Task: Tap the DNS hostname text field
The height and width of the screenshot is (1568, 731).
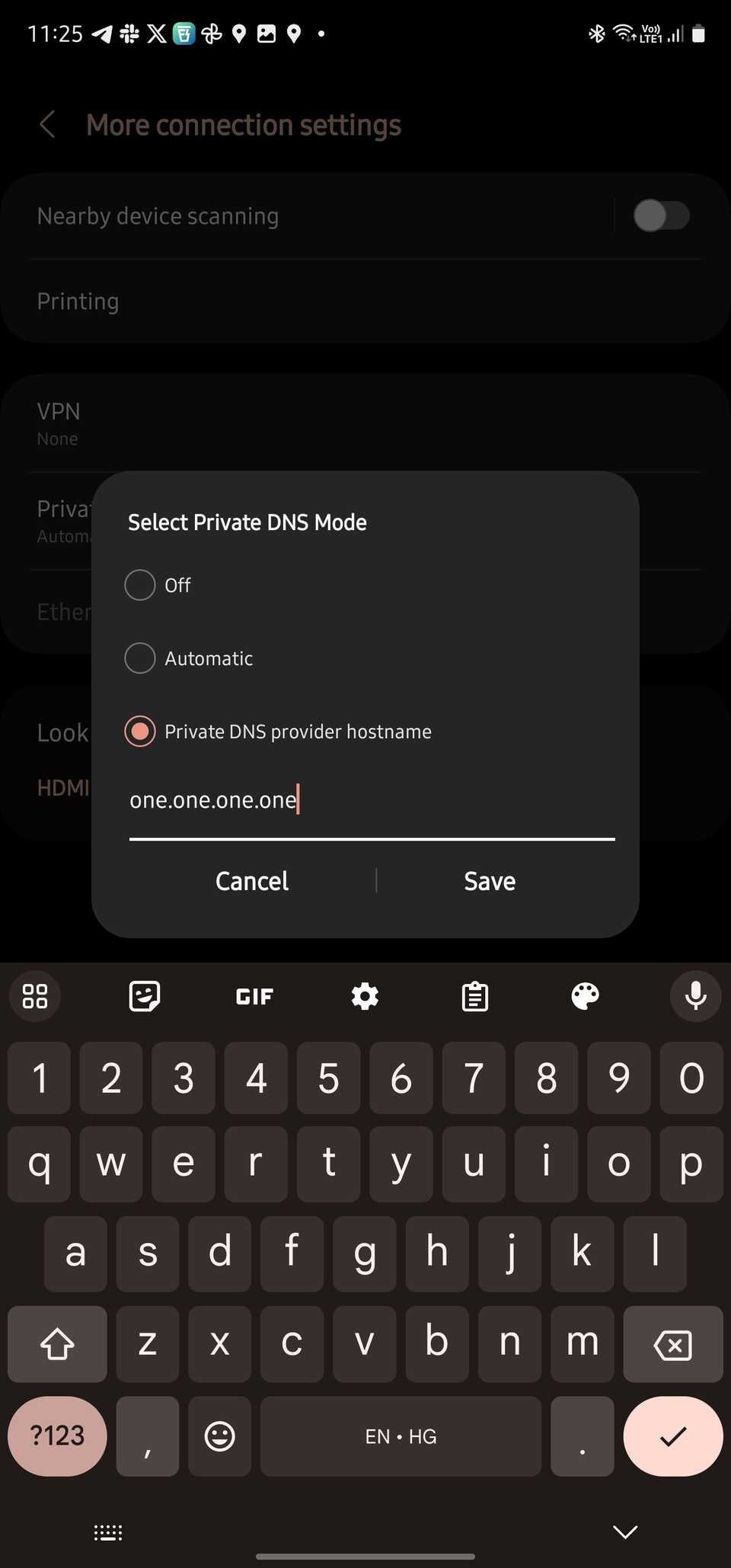Action: [372, 801]
